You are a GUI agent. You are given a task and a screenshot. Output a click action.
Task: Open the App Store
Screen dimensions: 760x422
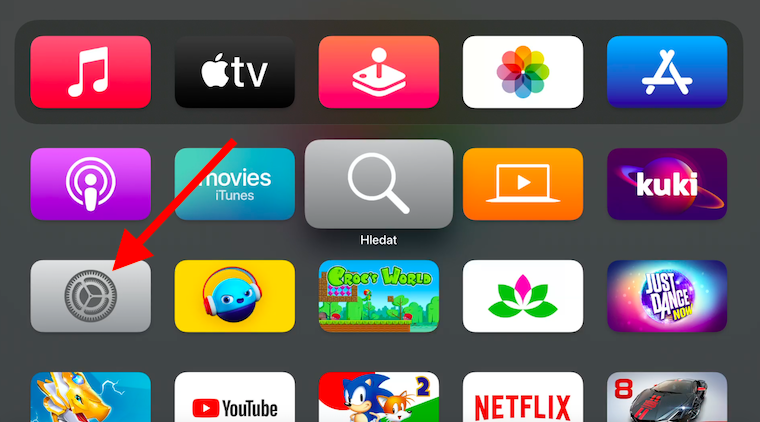tap(667, 72)
